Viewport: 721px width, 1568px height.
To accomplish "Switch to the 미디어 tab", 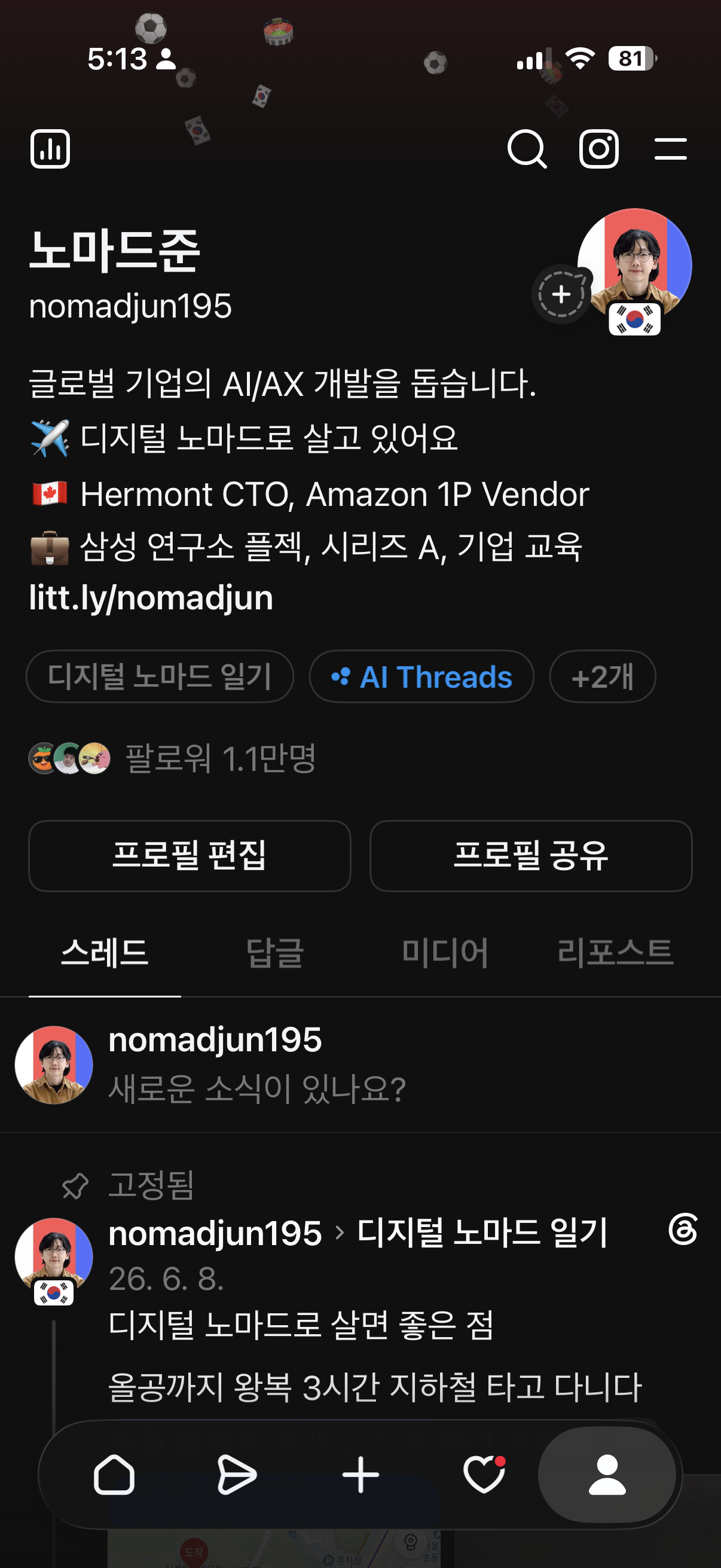I will tap(445, 953).
